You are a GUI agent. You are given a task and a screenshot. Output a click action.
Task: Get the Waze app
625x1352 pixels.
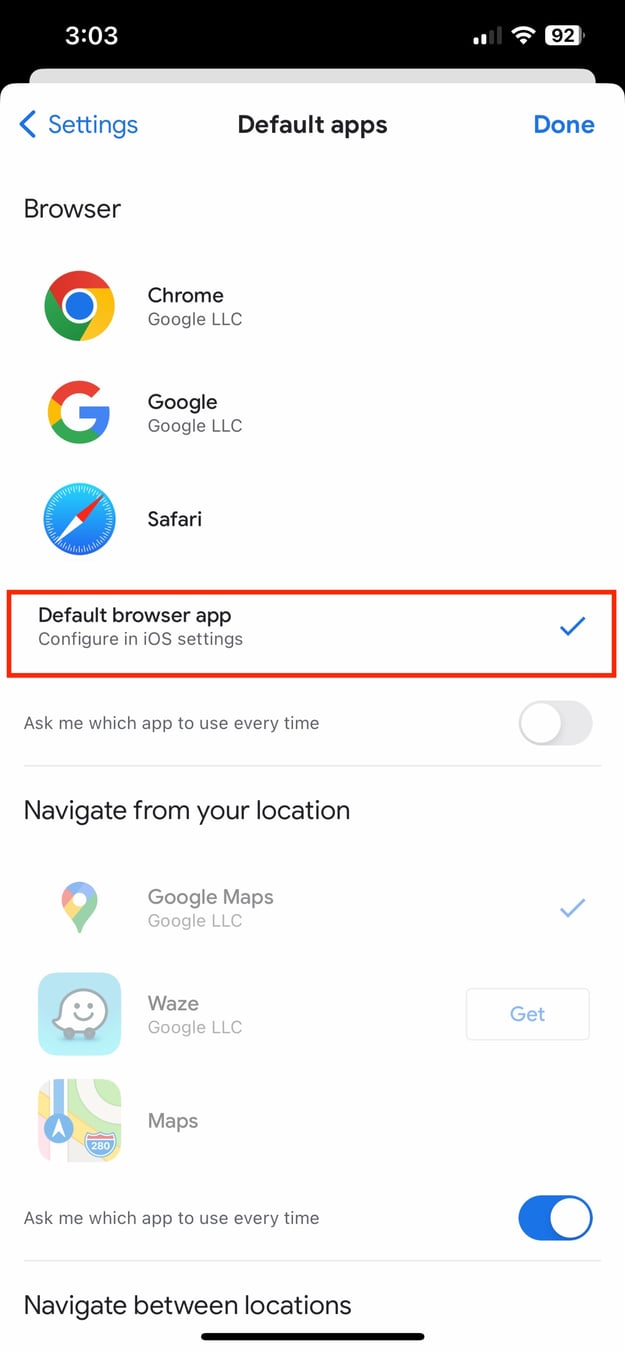(x=527, y=1014)
